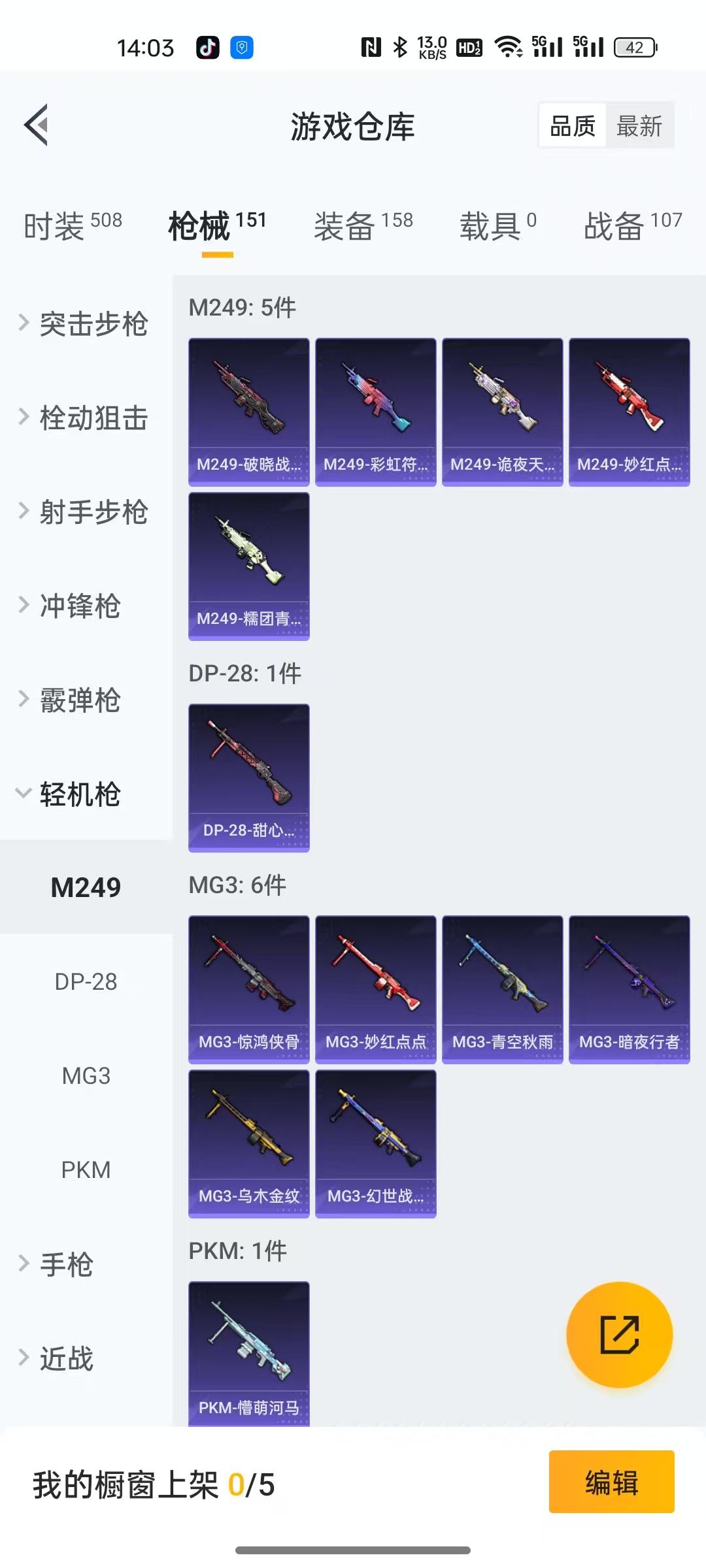This screenshot has width=706, height=1568.
Task: Switch sorting to 最新
Action: [x=639, y=126]
